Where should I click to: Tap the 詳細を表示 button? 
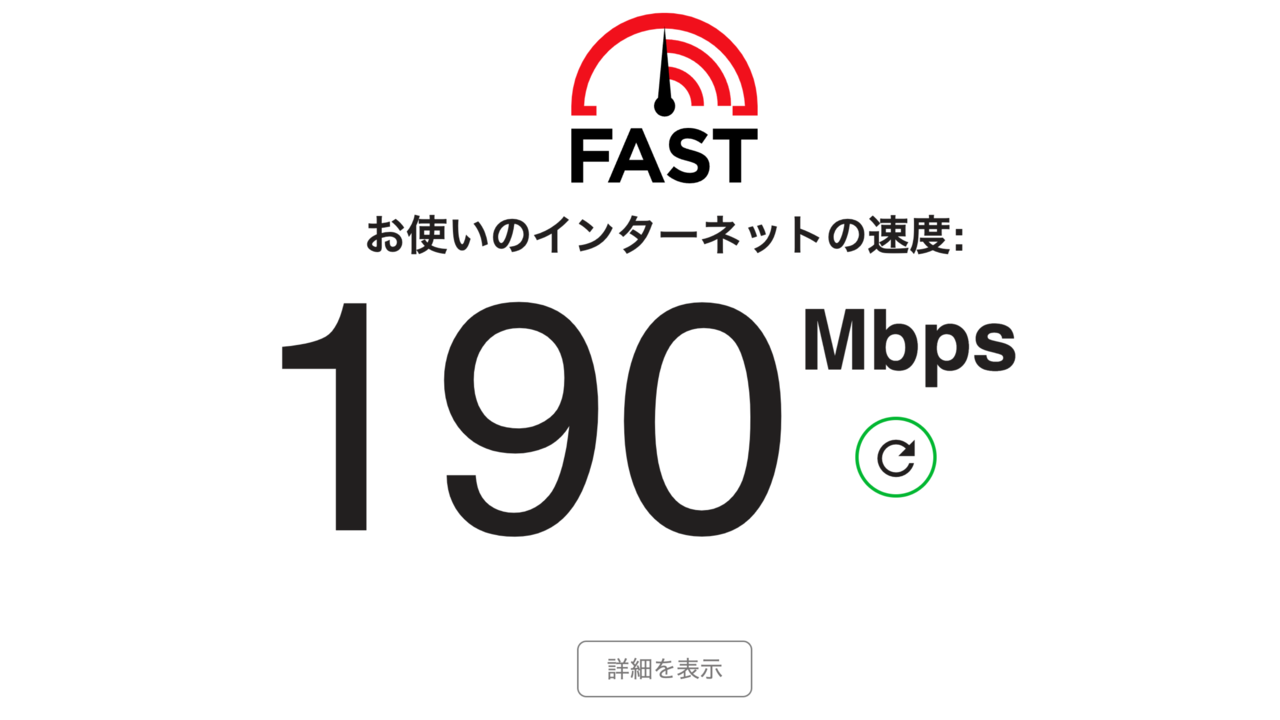coord(664,669)
